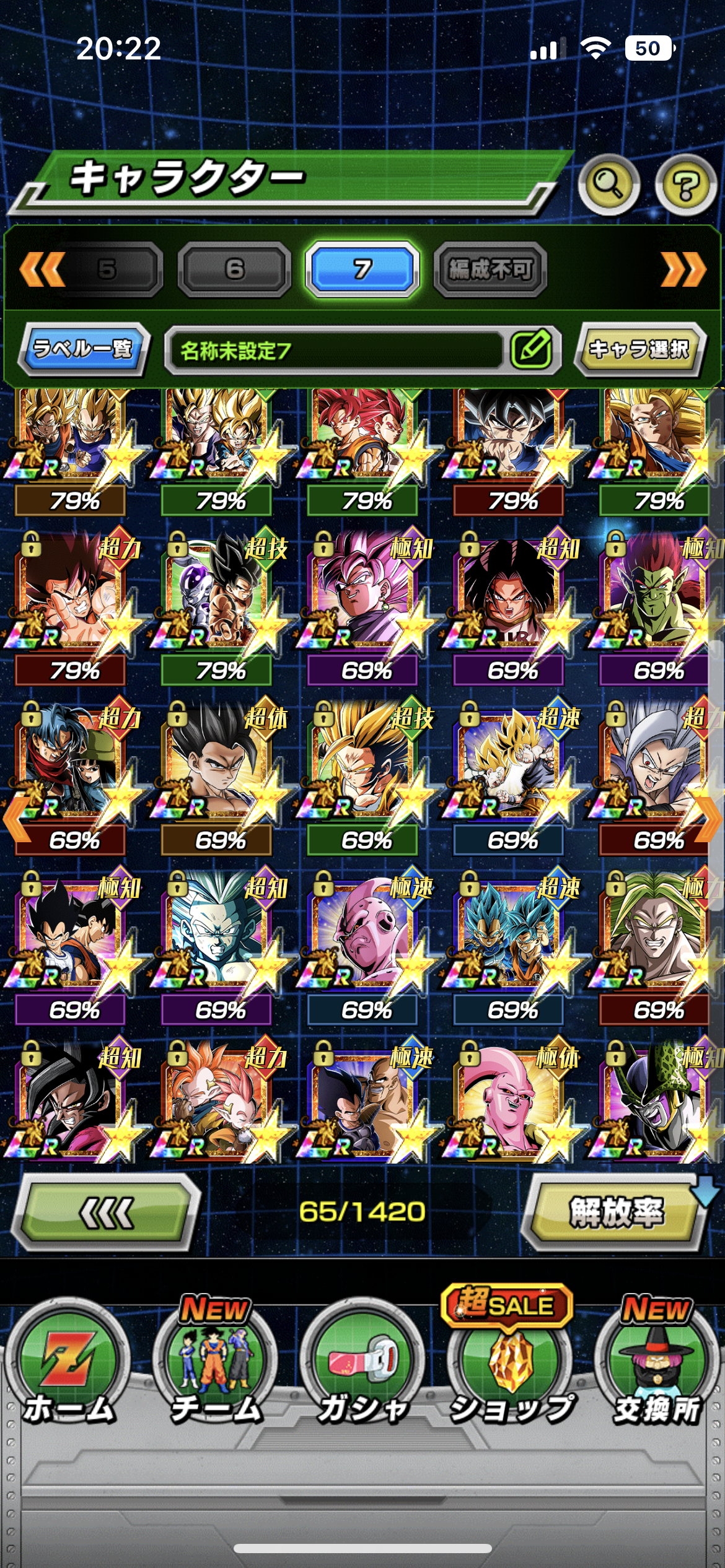Go back with the green triple-arrow button

click(106, 1211)
